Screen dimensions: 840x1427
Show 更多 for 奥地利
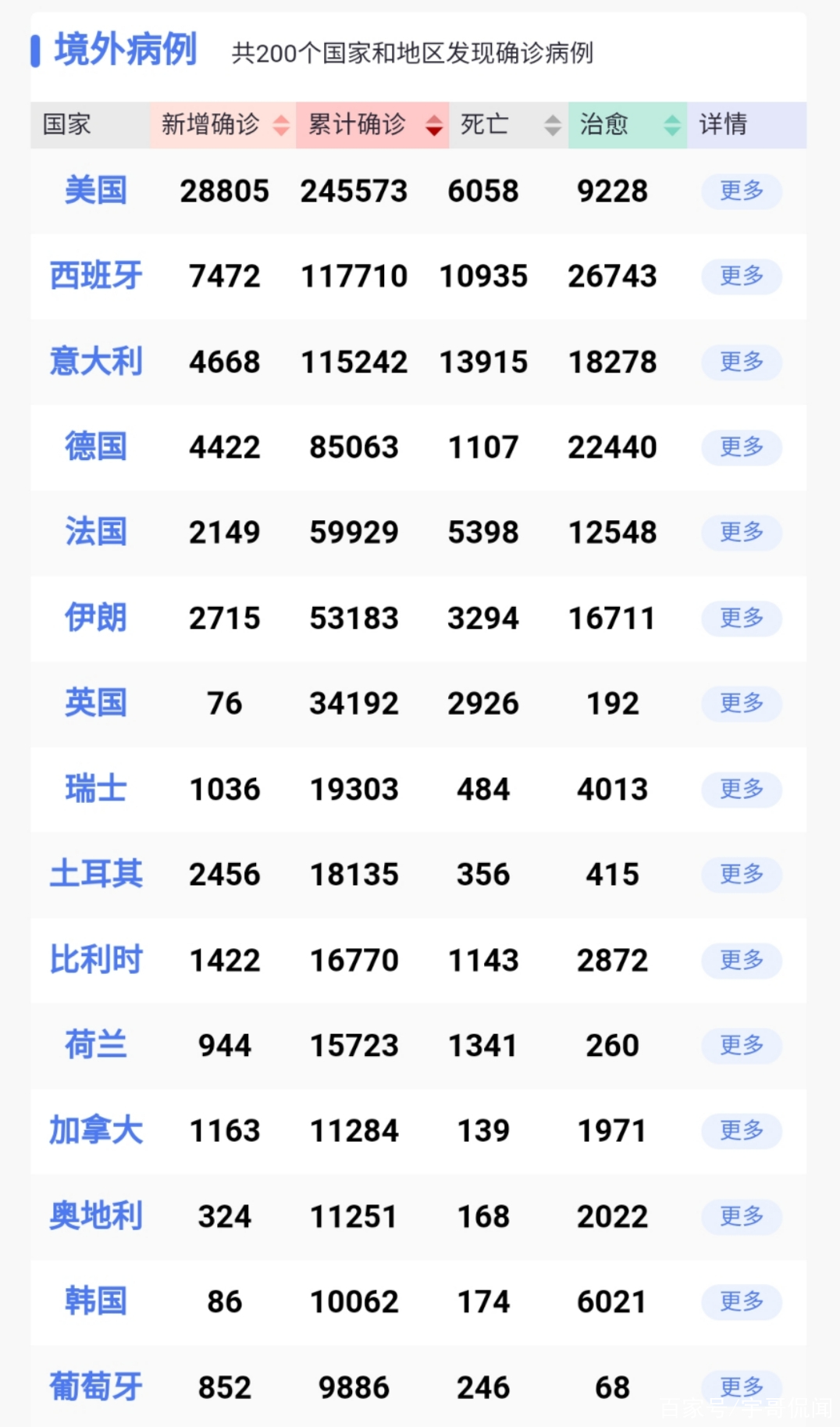pos(742,1217)
